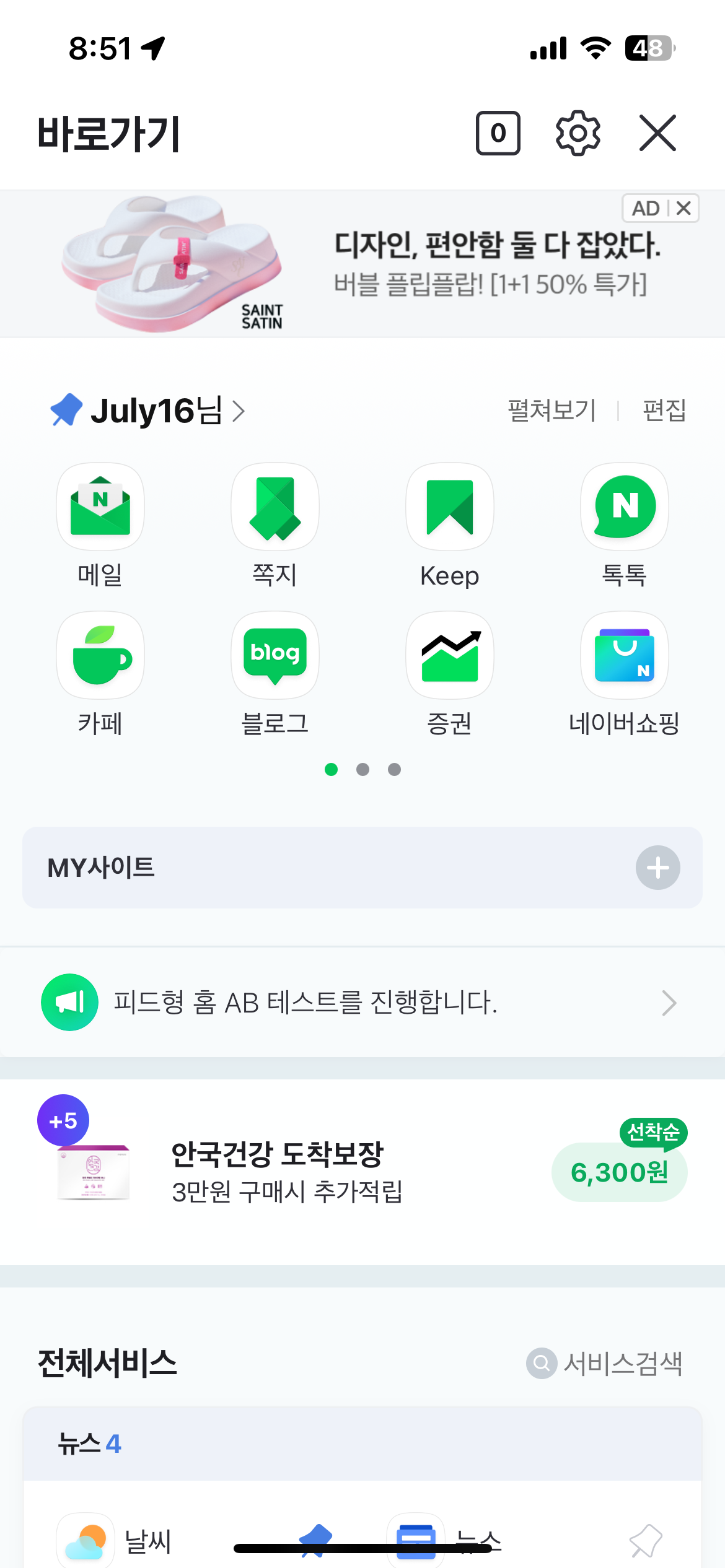Close the 바로가기 panel
The image size is (725, 1568).
tap(657, 133)
